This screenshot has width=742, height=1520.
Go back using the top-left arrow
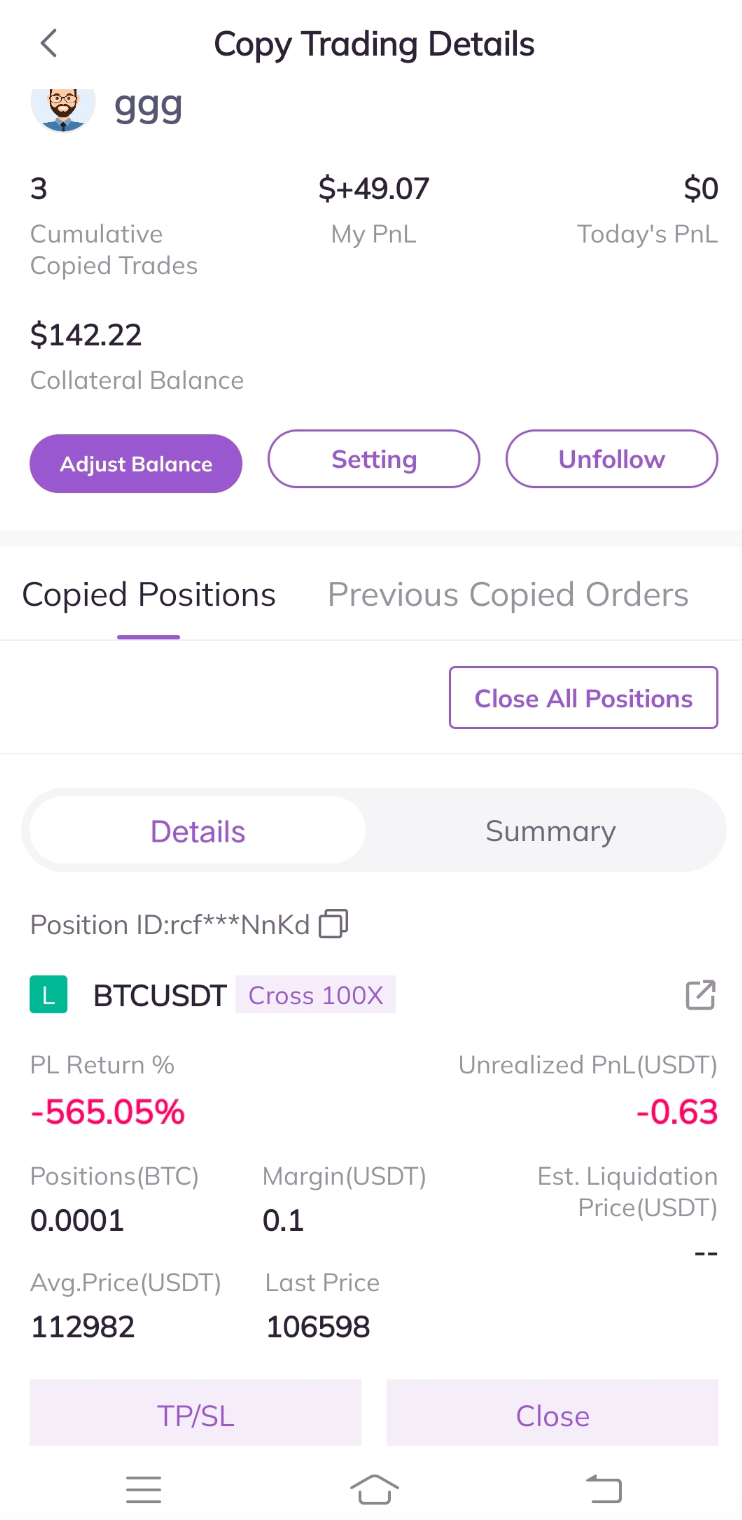pos(48,44)
